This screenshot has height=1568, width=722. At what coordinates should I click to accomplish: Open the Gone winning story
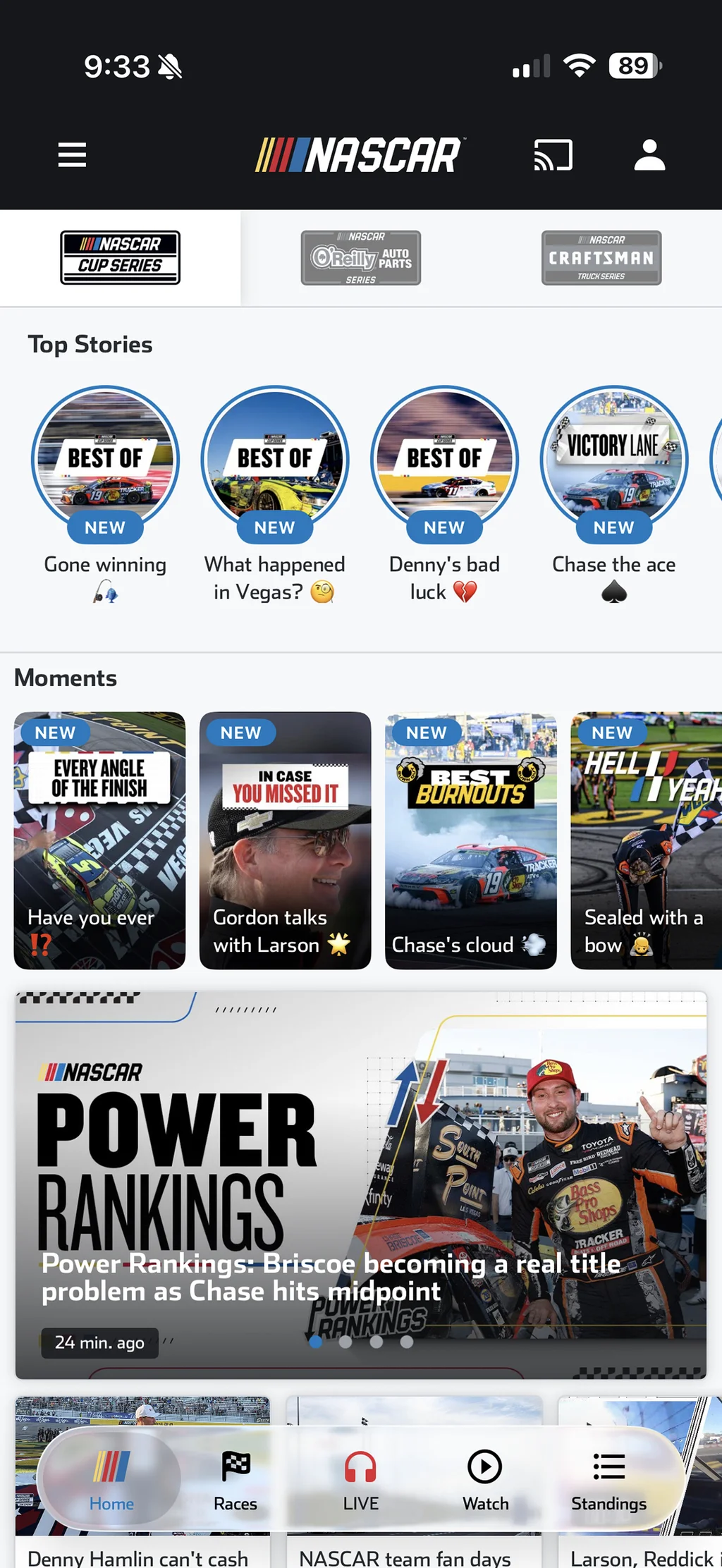[105, 495]
